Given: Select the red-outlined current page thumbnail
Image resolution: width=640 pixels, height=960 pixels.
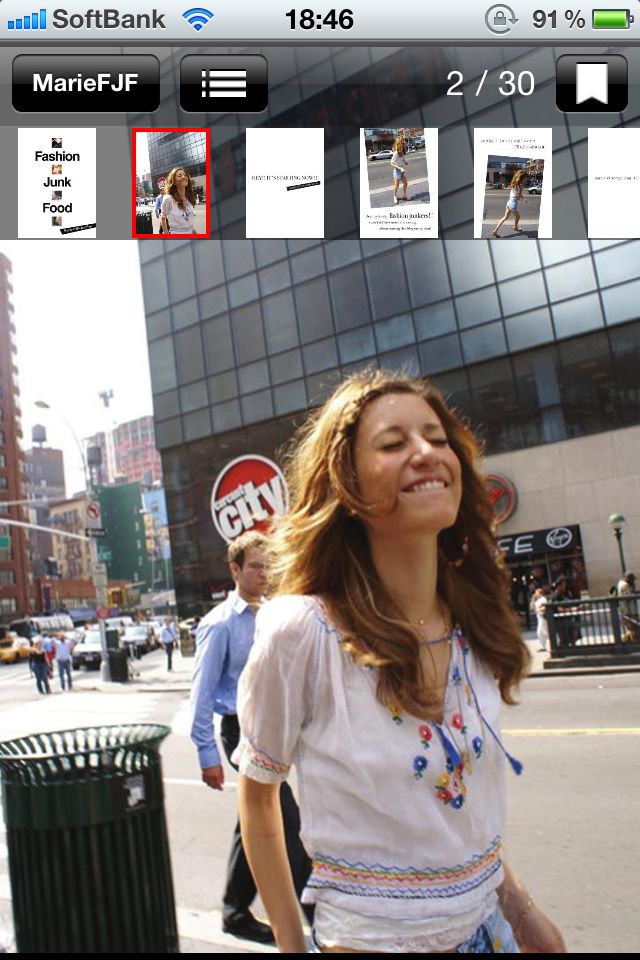Looking at the screenshot, I should point(171,183).
